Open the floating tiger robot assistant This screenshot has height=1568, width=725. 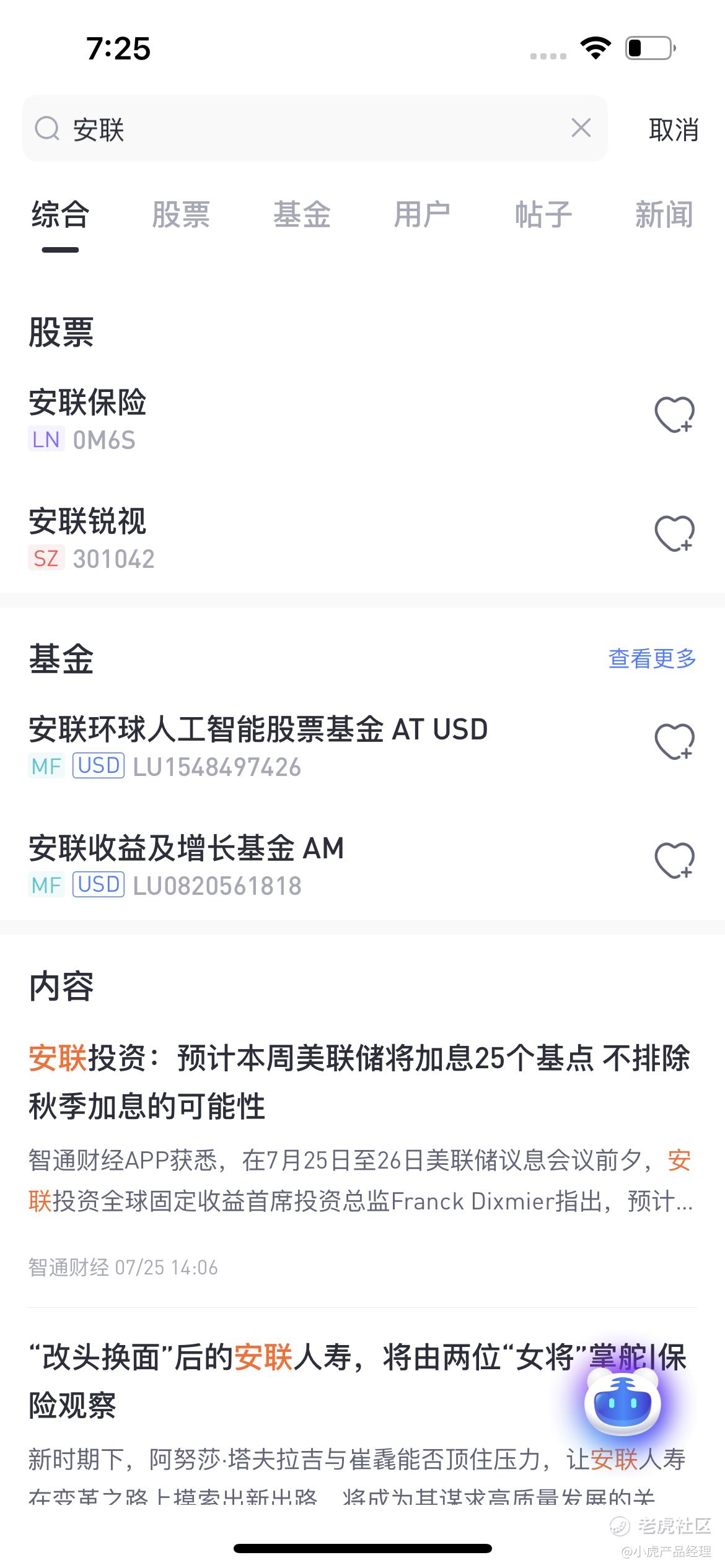[x=623, y=1403]
